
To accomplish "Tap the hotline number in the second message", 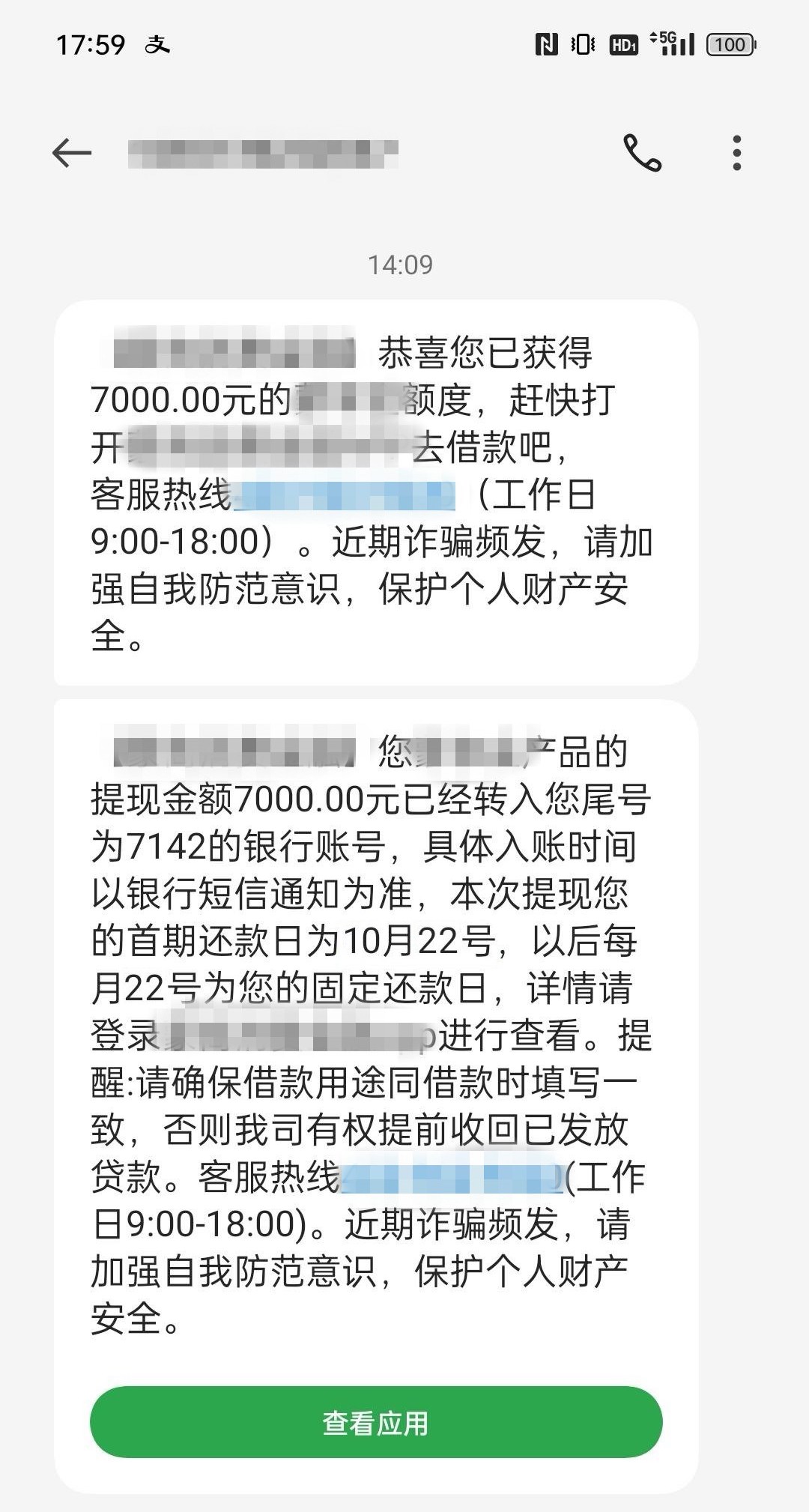I will coord(452,1178).
